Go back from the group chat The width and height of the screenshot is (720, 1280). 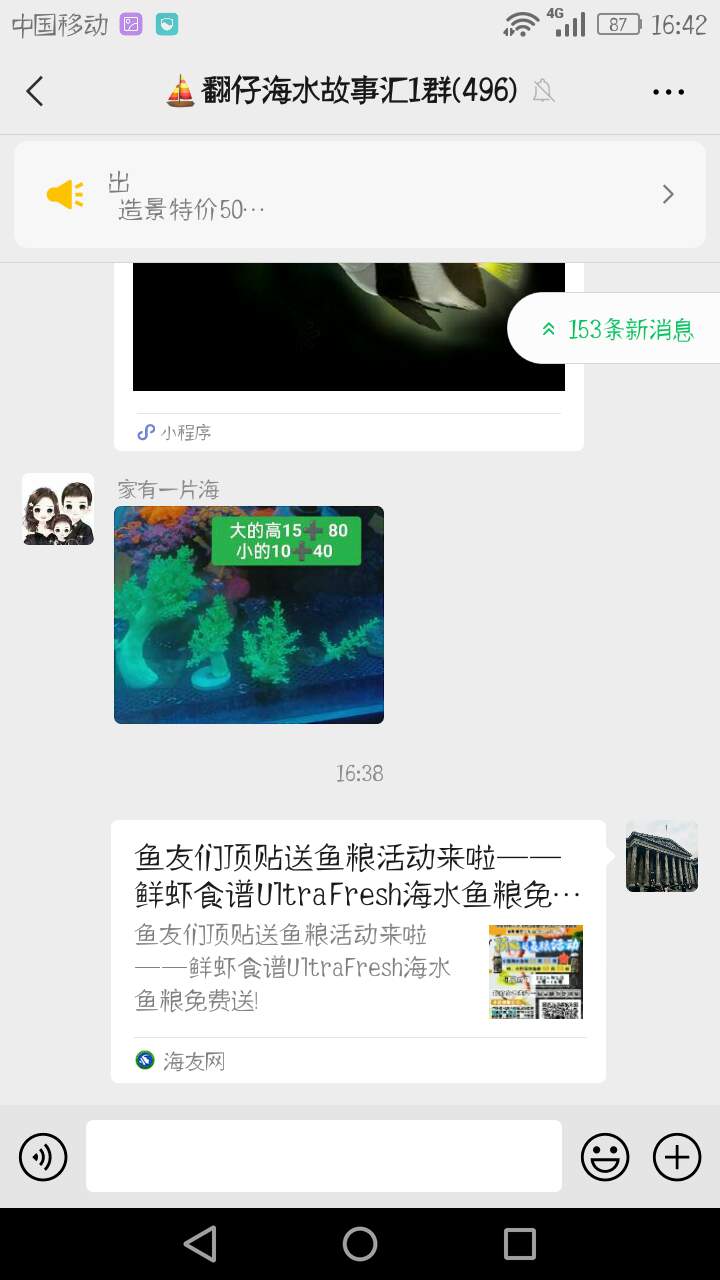coord(35,91)
